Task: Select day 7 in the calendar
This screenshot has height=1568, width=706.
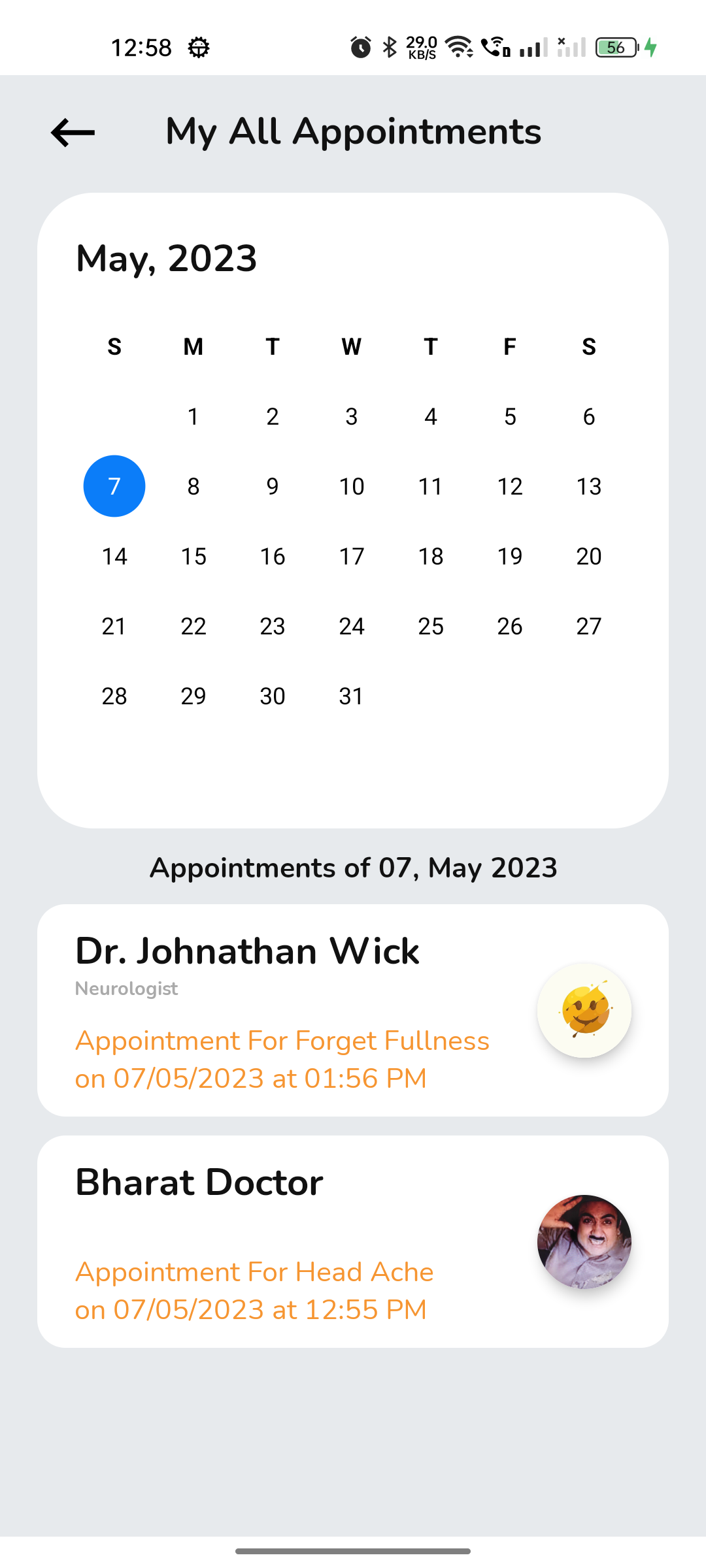Action: point(114,485)
